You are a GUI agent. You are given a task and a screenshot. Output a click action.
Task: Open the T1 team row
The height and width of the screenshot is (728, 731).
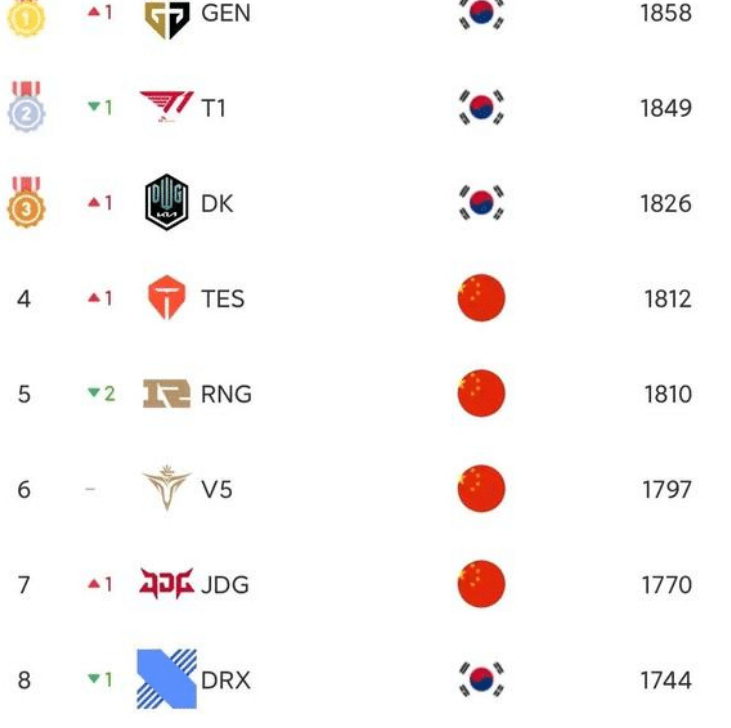(213, 108)
